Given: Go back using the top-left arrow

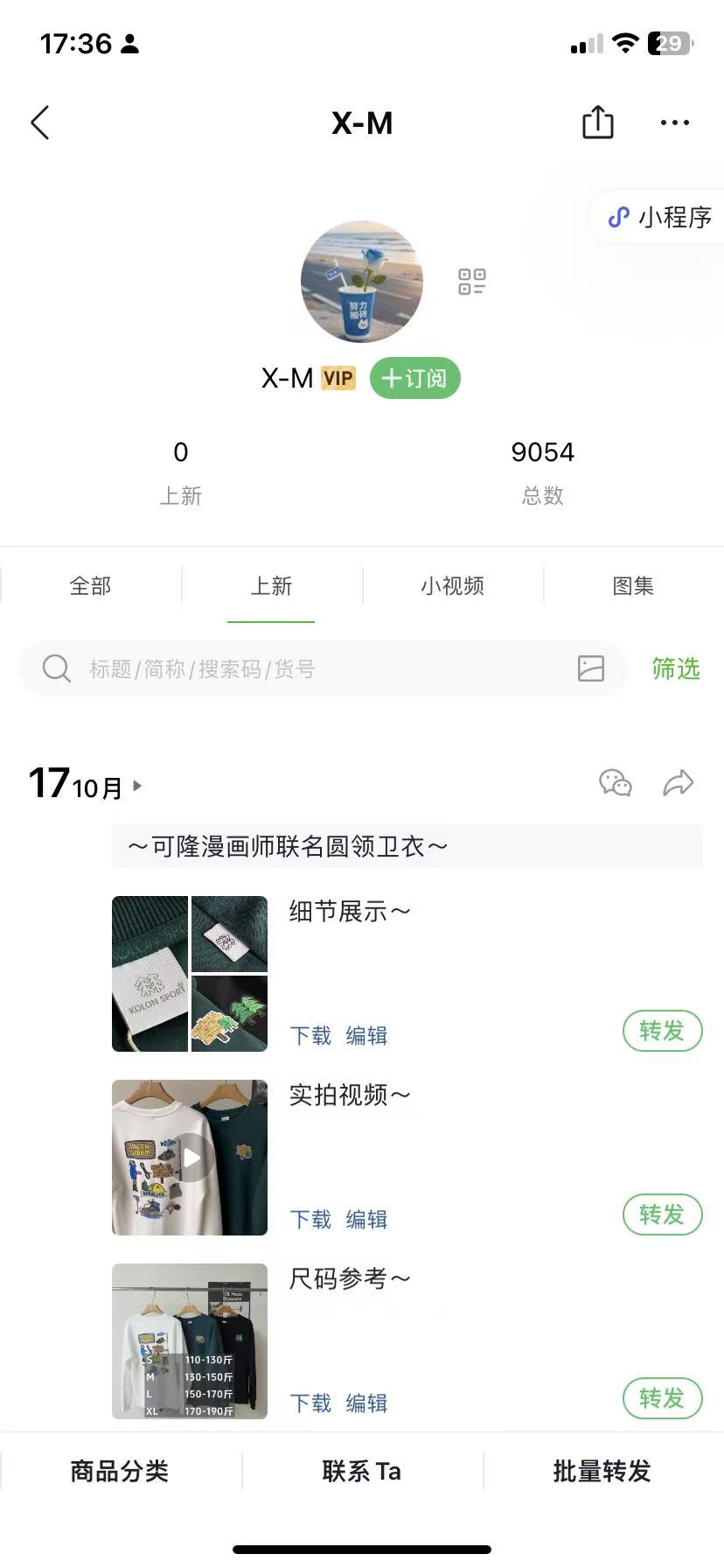Looking at the screenshot, I should 40,123.
